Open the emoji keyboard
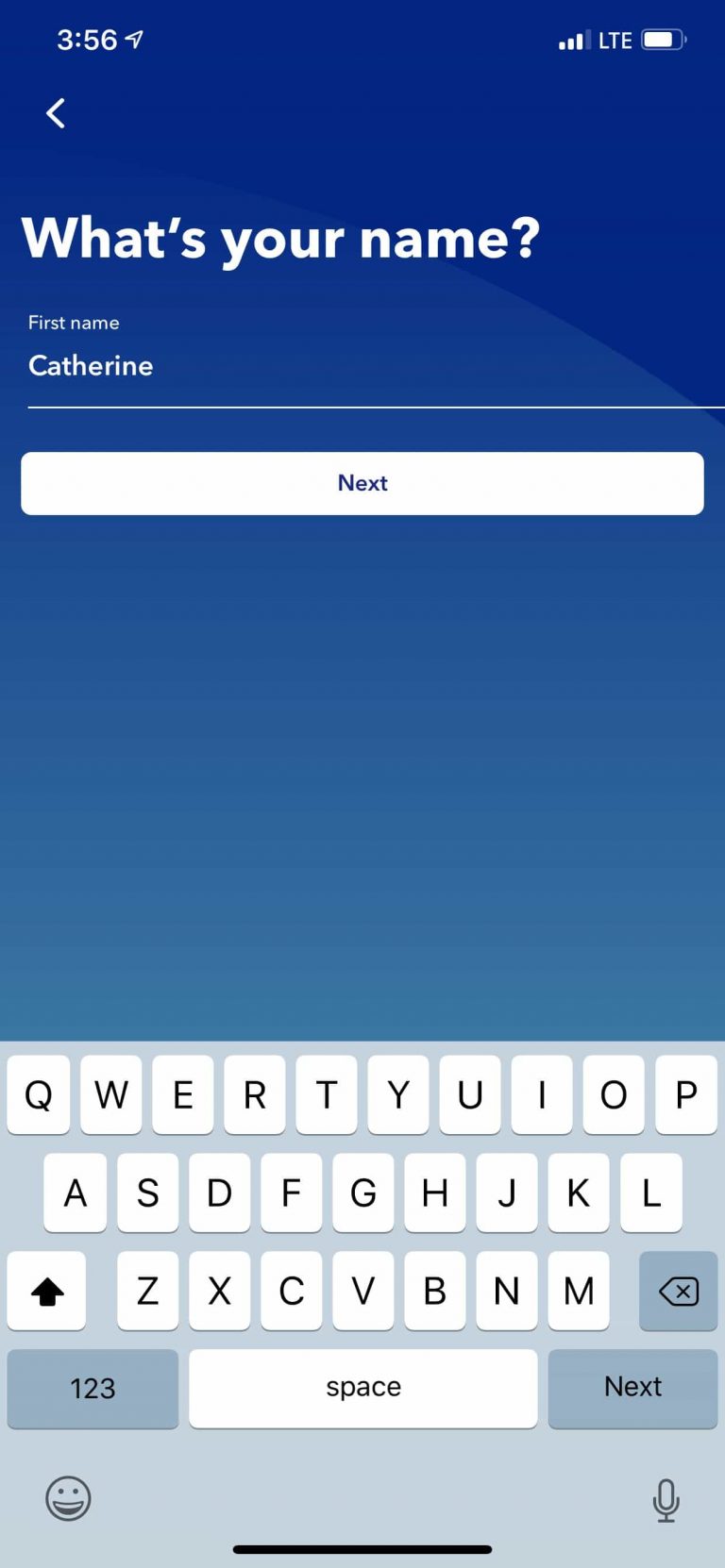Image resolution: width=725 pixels, height=1568 pixels. 68,1498
